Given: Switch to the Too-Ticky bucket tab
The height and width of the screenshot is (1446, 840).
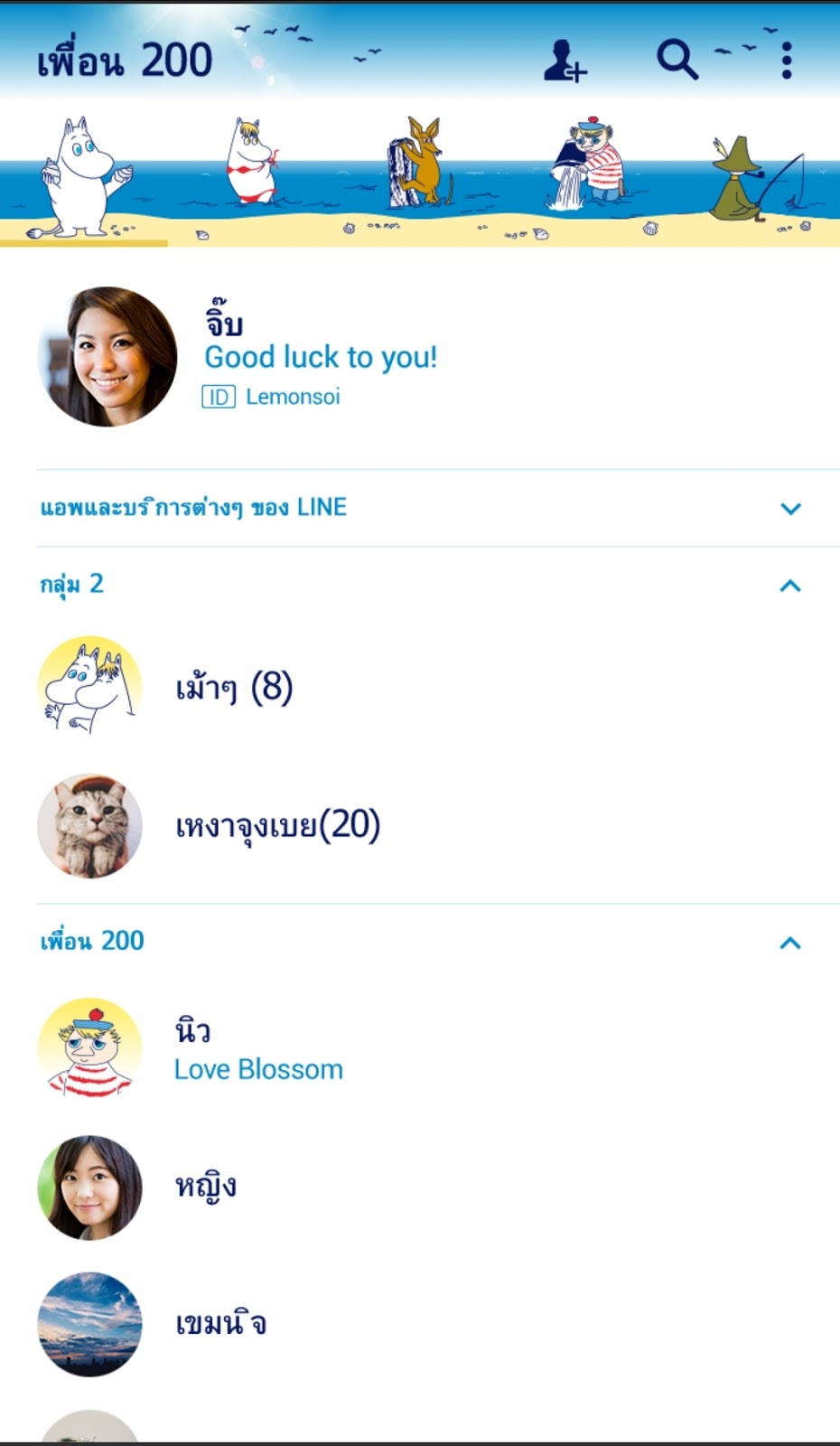Looking at the screenshot, I should (588, 172).
